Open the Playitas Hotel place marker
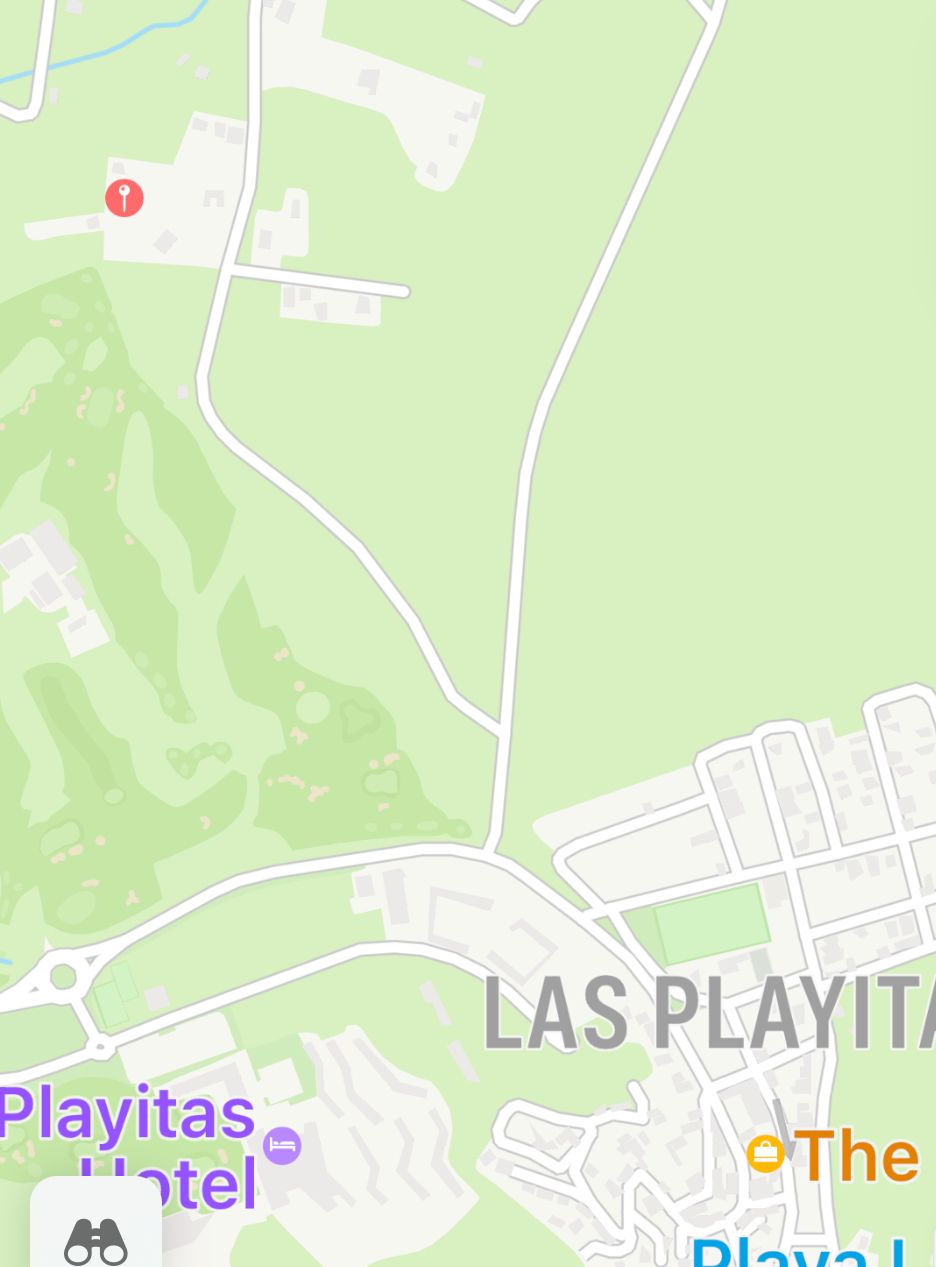The image size is (936, 1267). point(283,1145)
